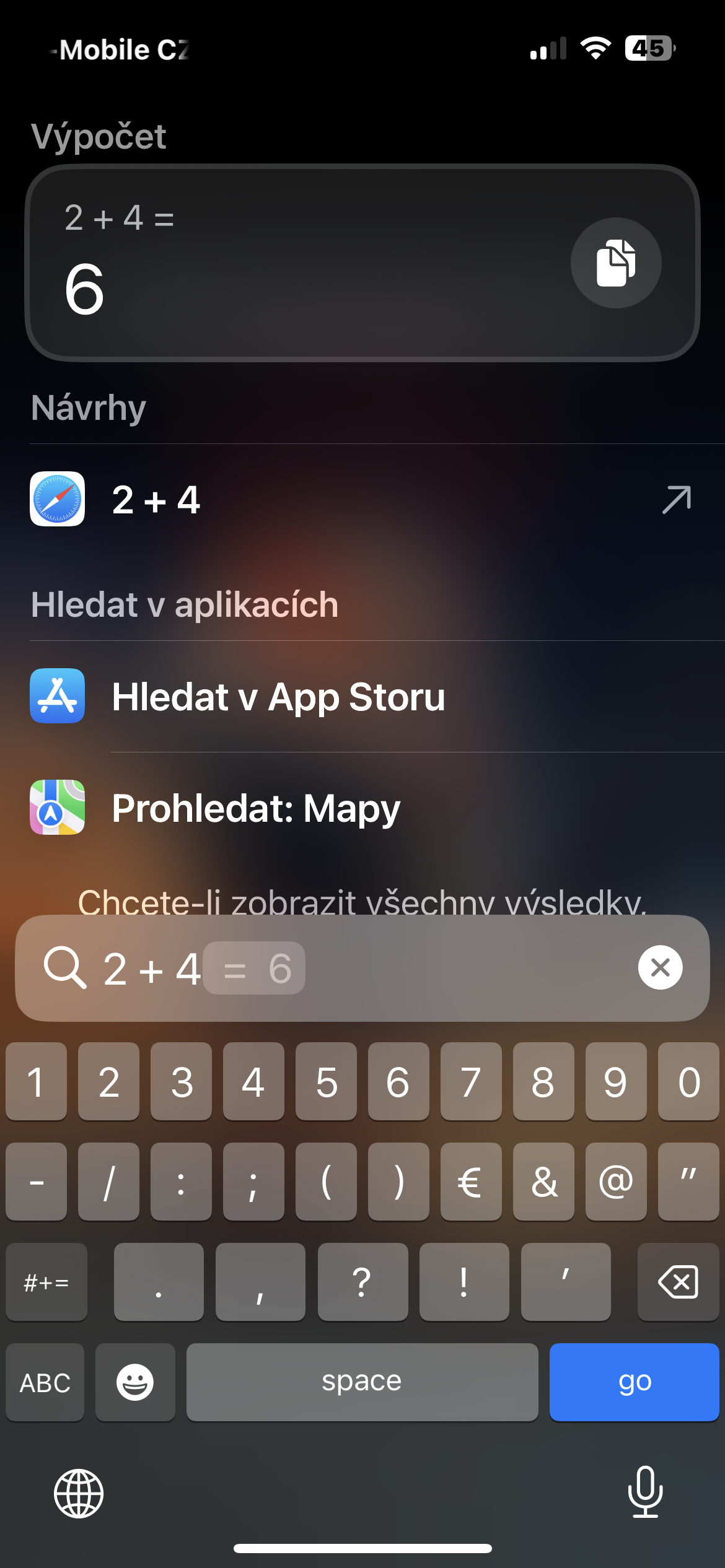Open the calculation result card
Screen dimensions: 725x1568
(x=297, y=263)
